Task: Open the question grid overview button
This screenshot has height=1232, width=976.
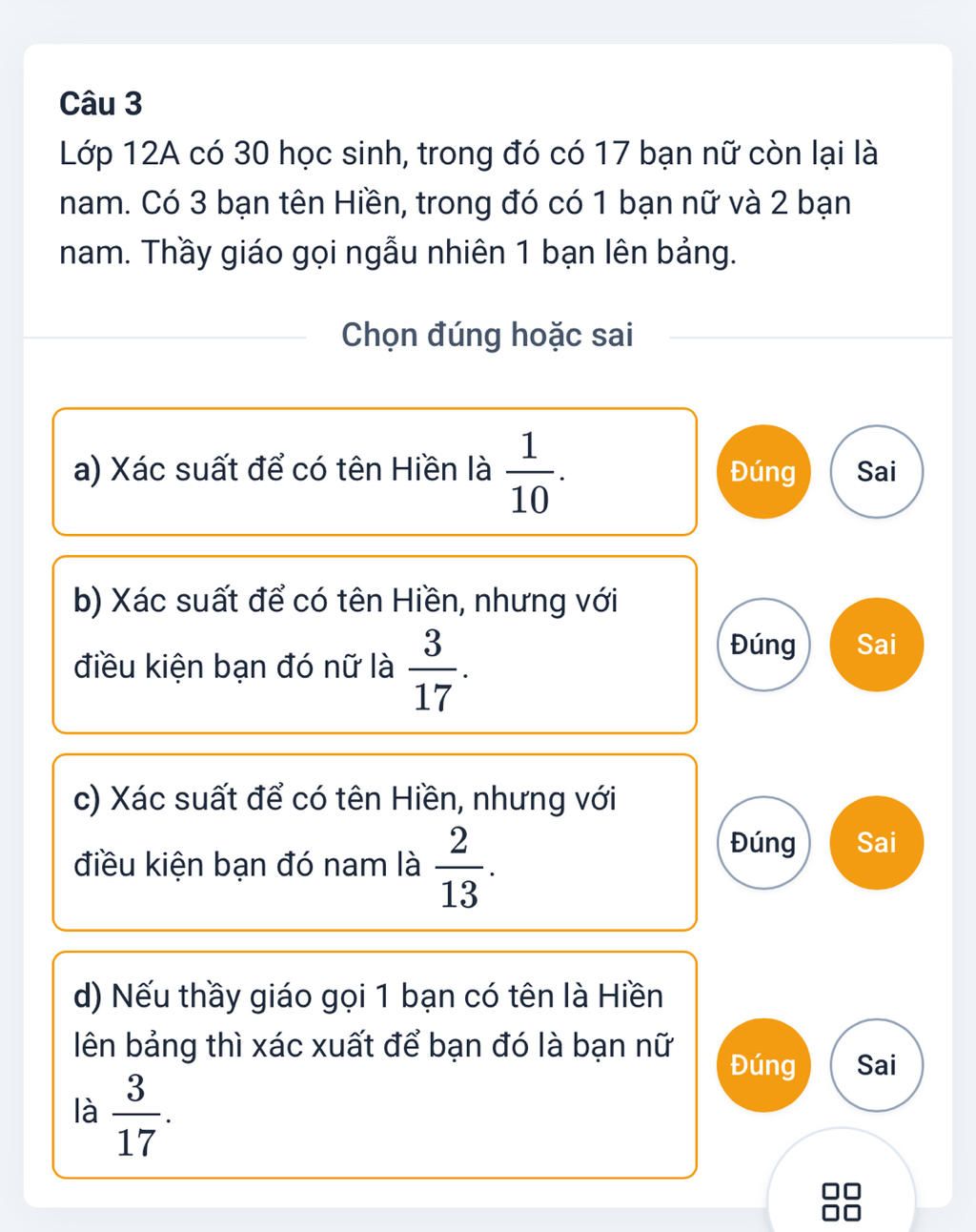Action: [x=842, y=1201]
